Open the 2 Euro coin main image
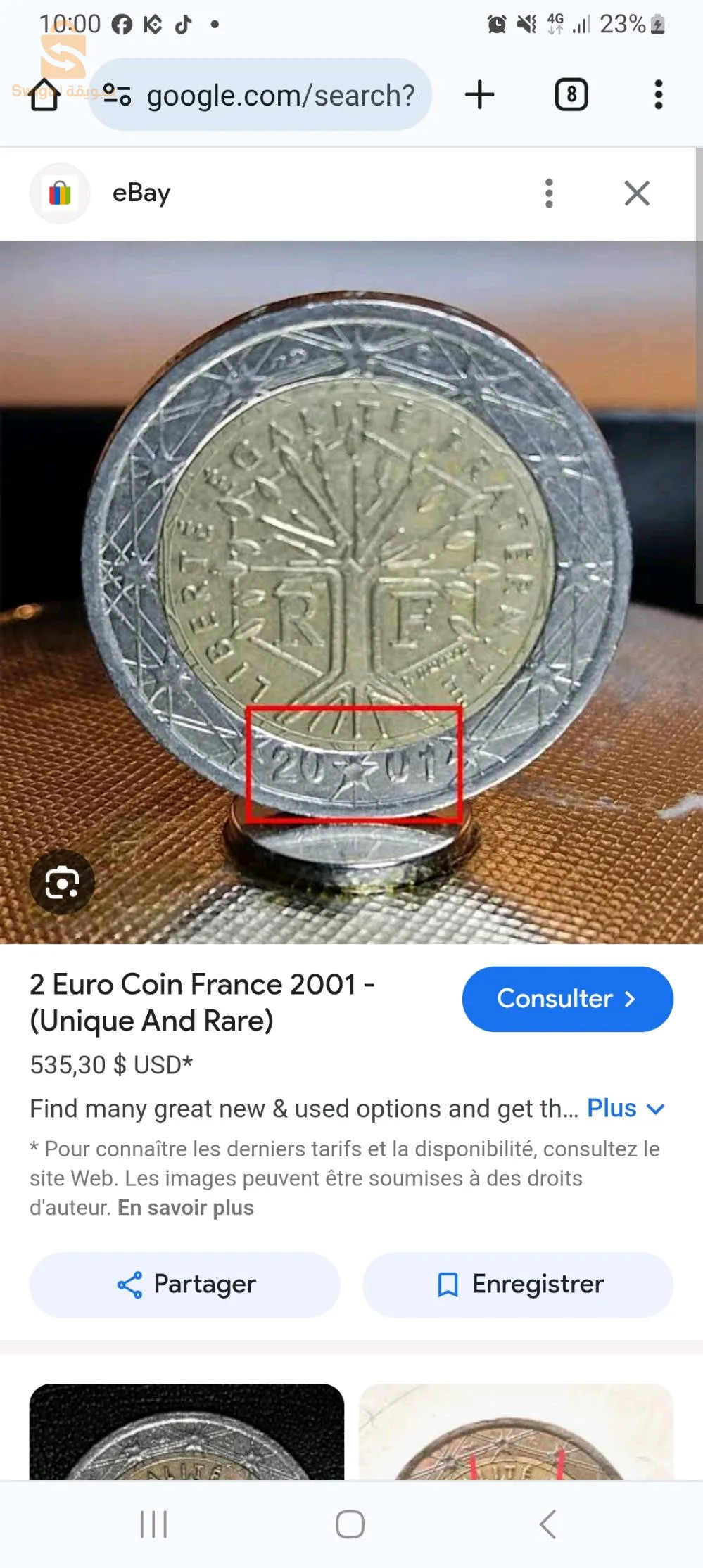Image resolution: width=703 pixels, height=1568 pixels. [x=352, y=563]
